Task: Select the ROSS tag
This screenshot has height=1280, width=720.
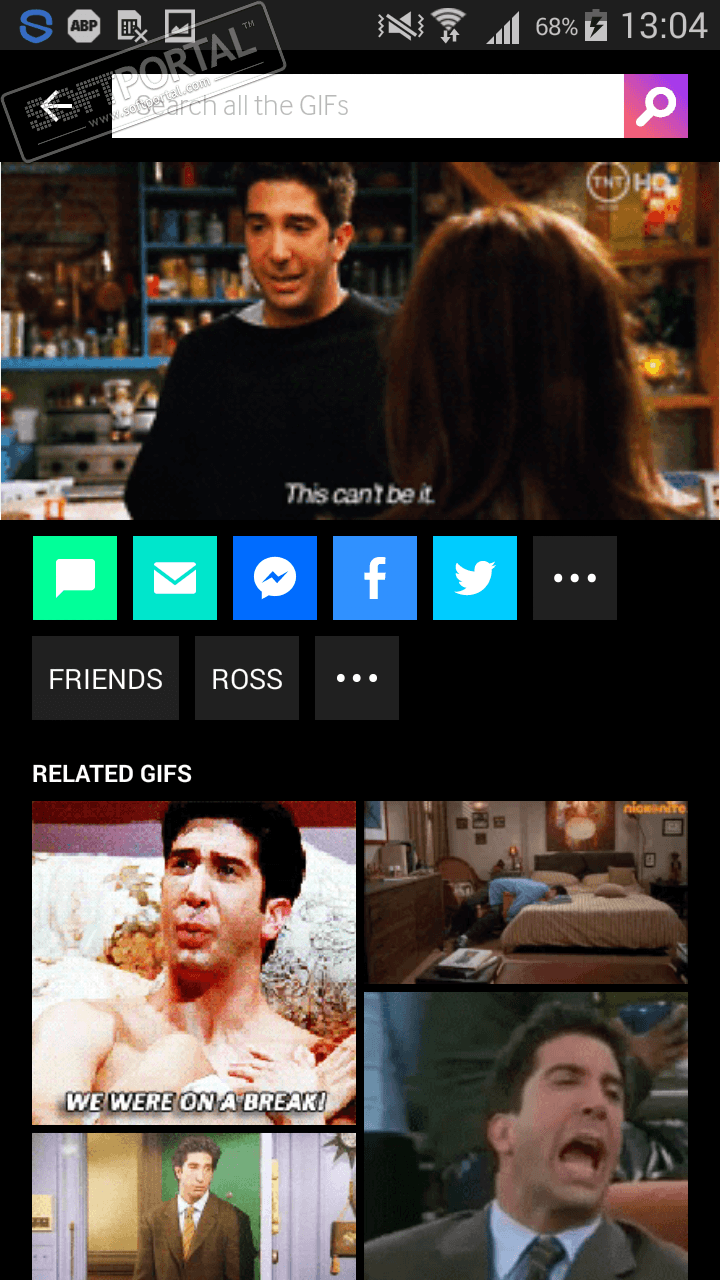Action: 247,678
